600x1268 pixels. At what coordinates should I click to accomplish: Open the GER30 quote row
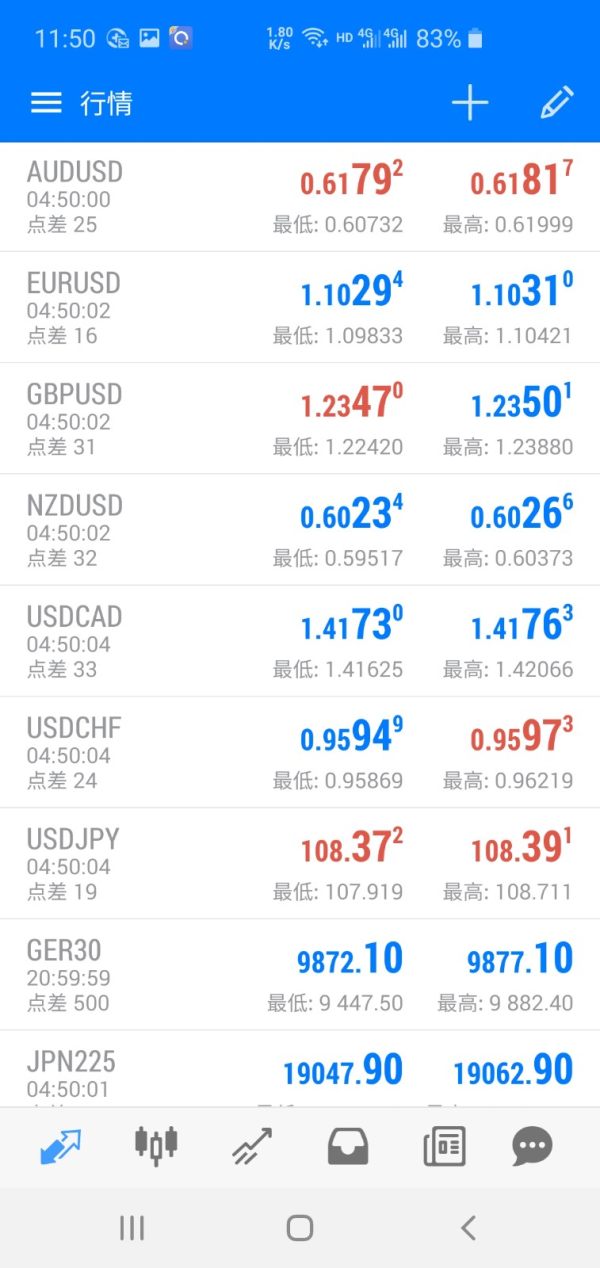click(x=300, y=975)
